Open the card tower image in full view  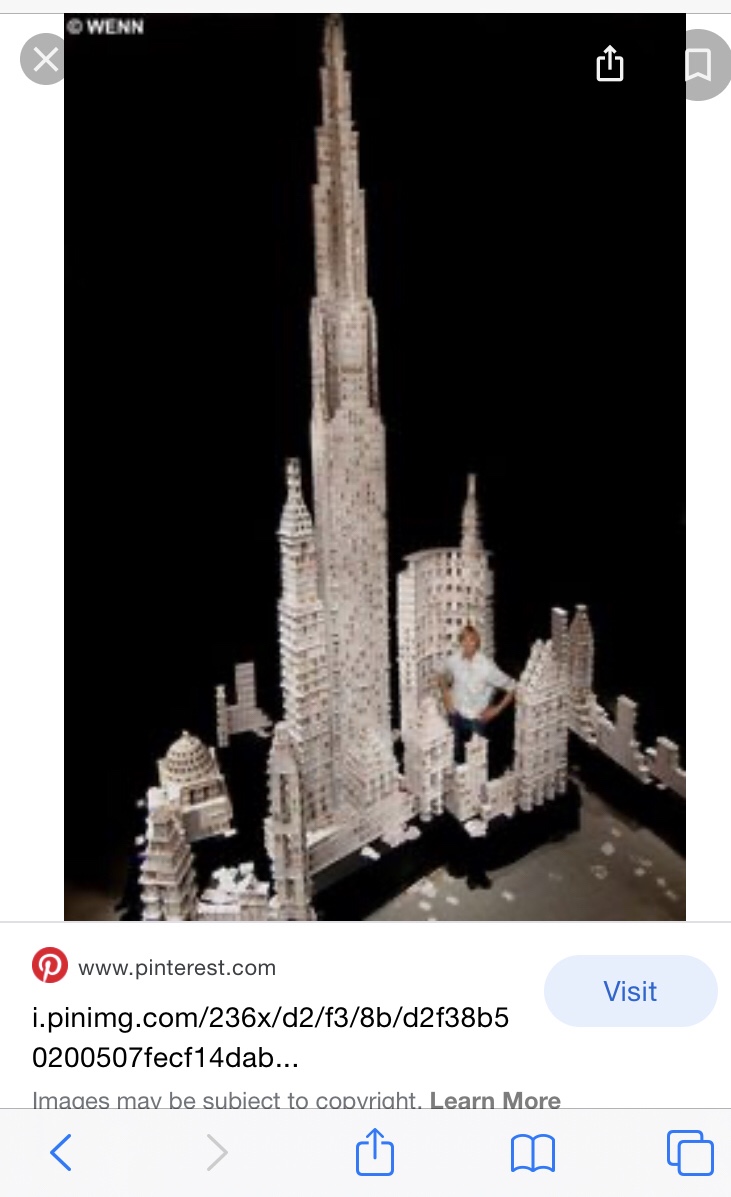coord(375,470)
